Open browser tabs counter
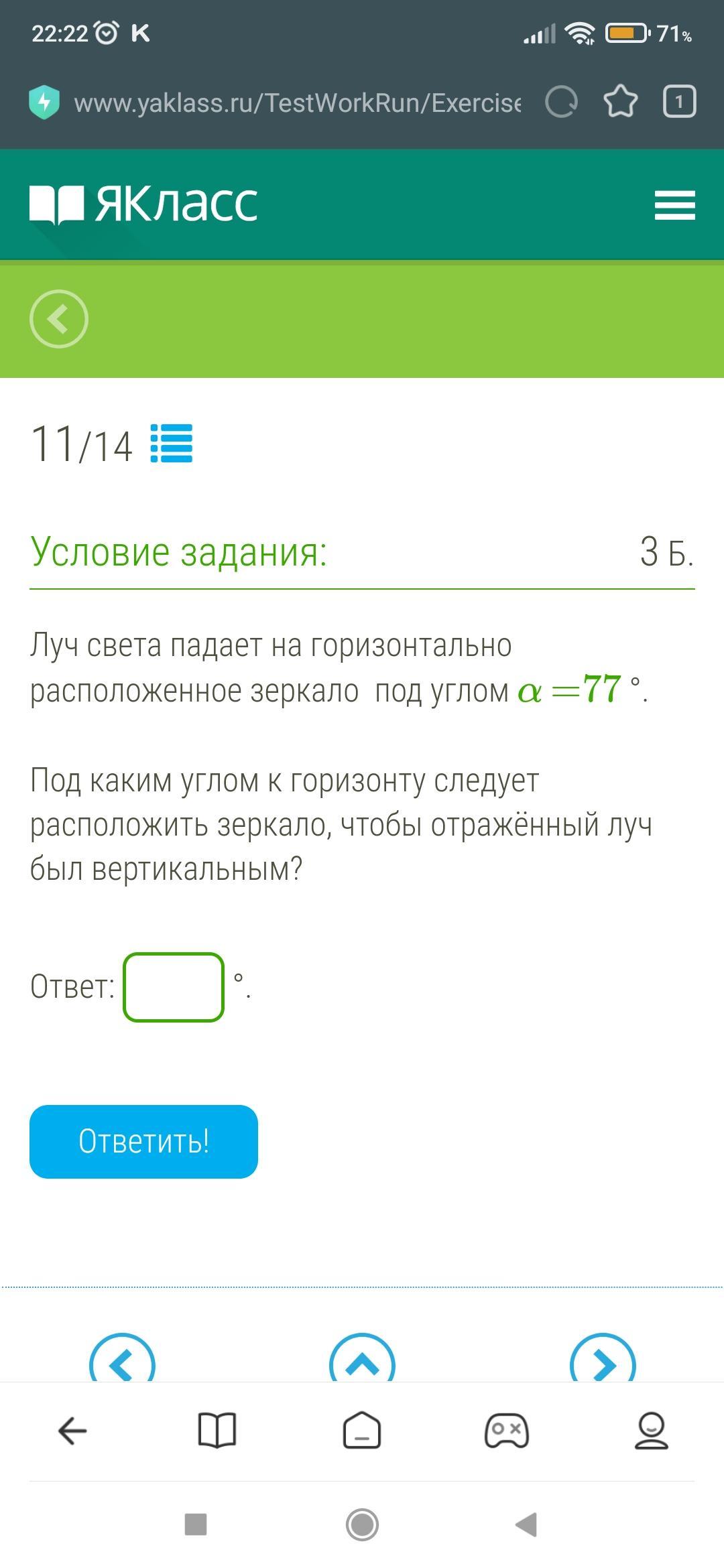Screen dimensions: 724x1568 tap(679, 102)
